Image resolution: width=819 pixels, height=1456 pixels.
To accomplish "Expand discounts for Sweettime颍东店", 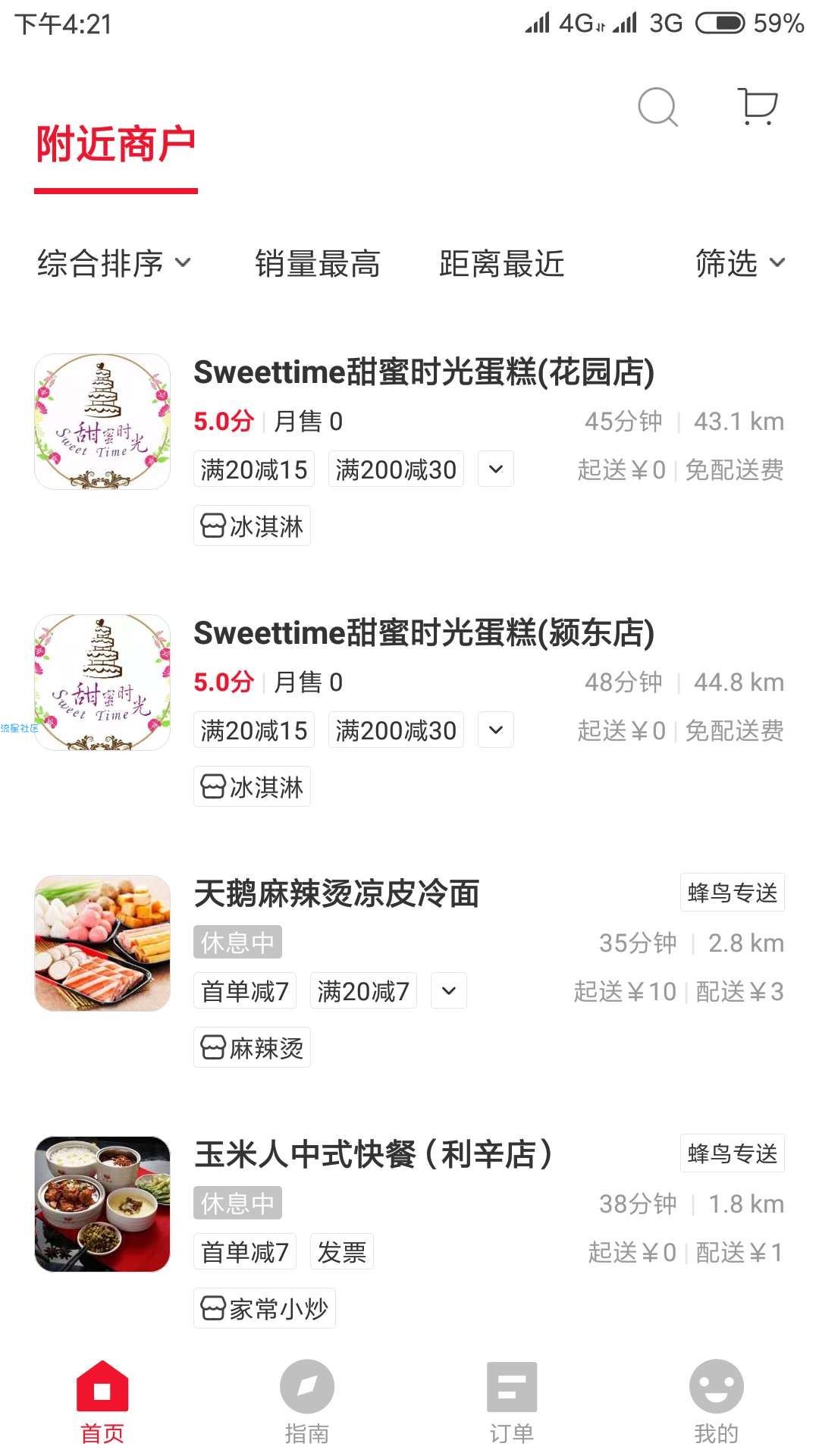I will pyautogui.click(x=496, y=730).
